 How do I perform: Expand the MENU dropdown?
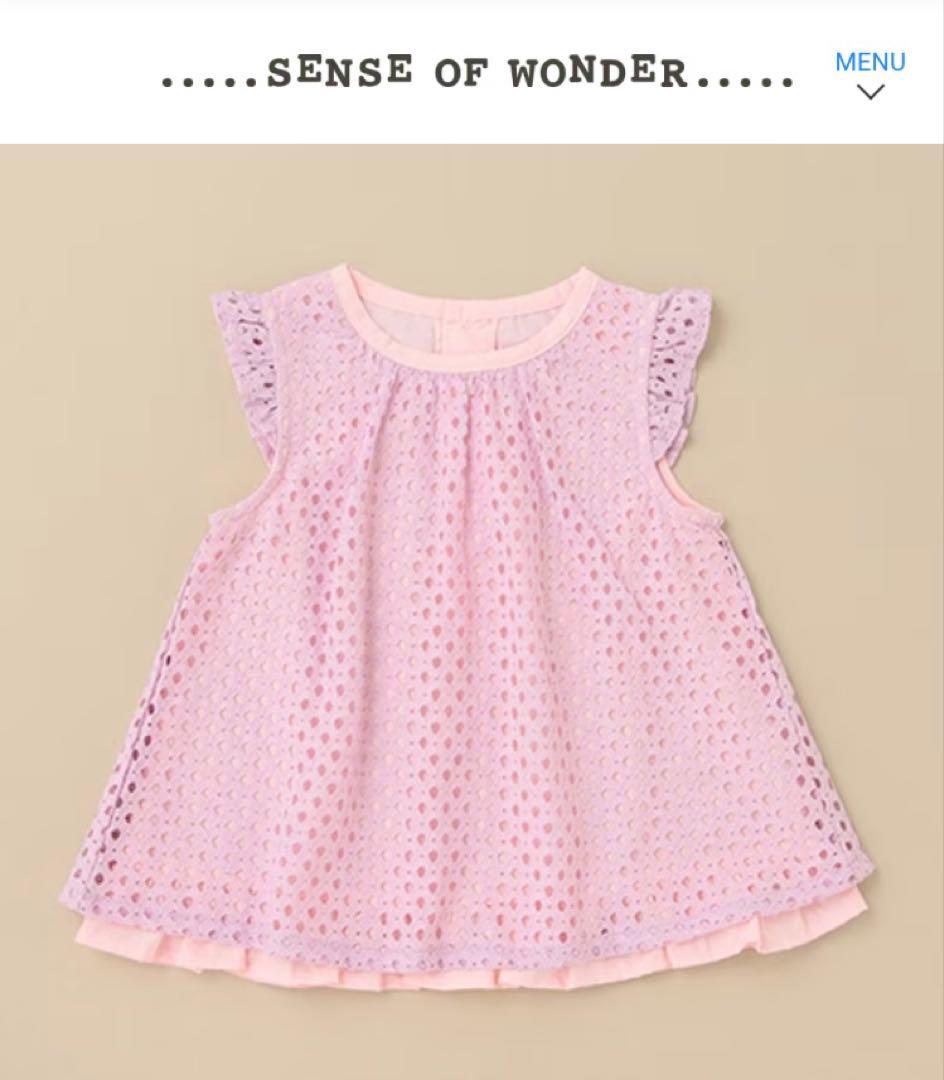coord(870,74)
